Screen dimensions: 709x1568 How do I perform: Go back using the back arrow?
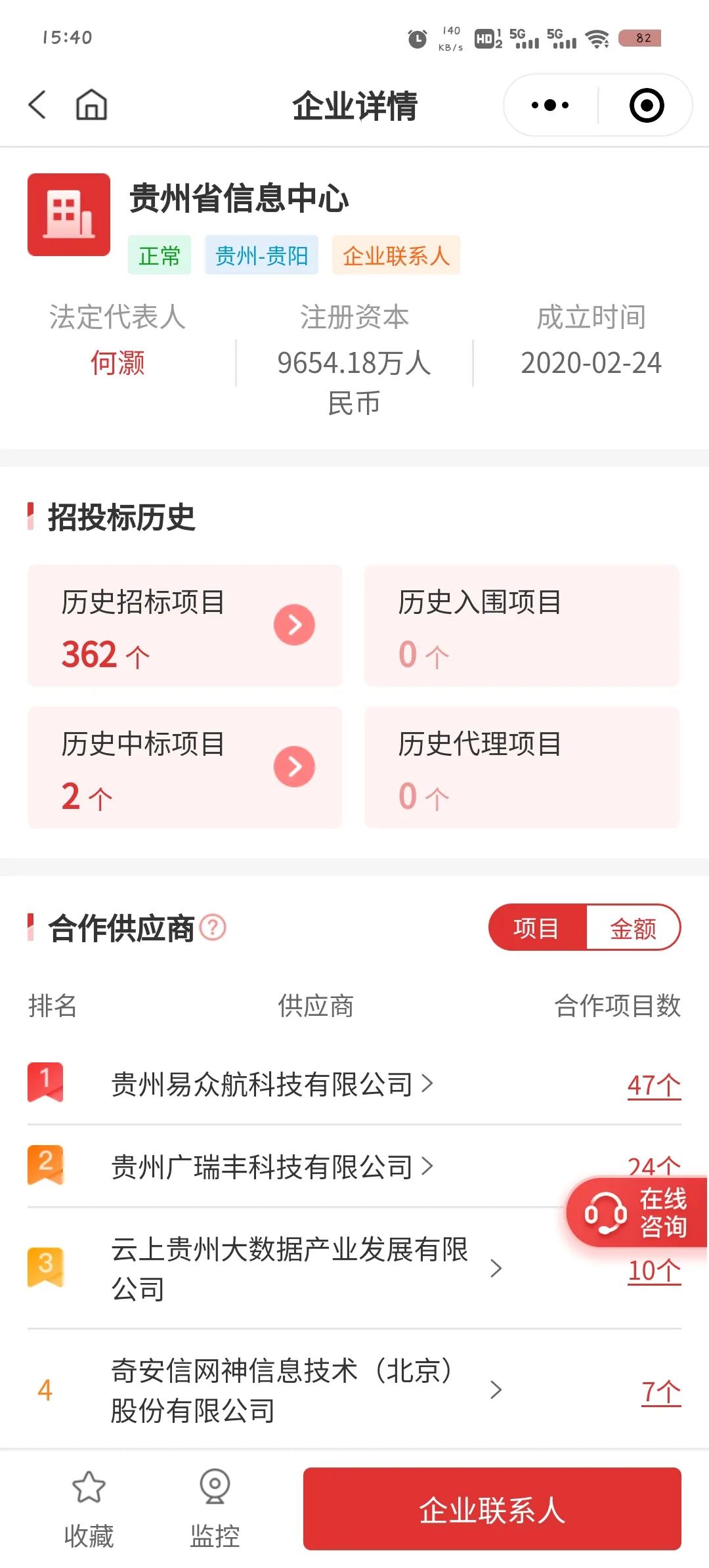pos(37,105)
